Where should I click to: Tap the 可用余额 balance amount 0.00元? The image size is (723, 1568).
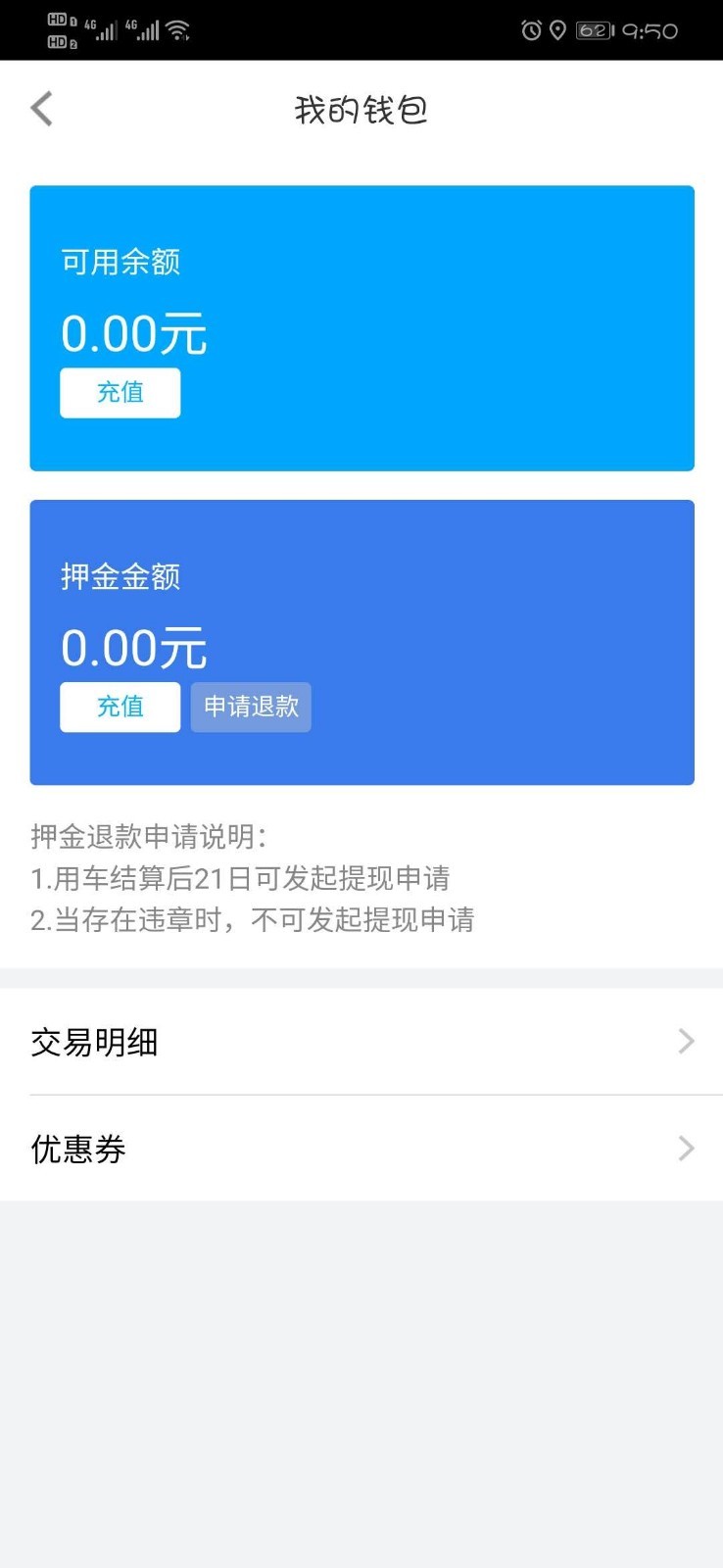click(134, 332)
